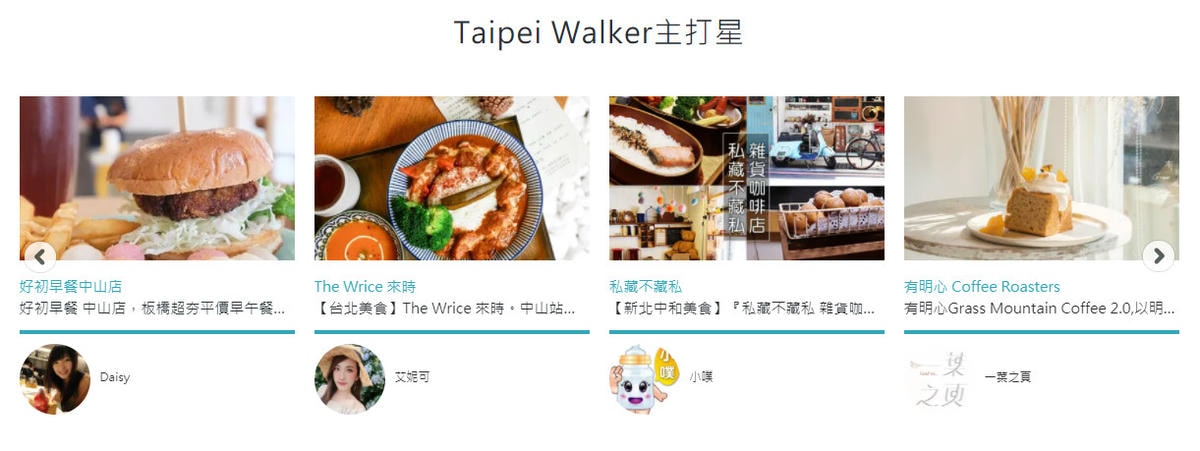Image resolution: width=1200 pixels, height=451 pixels.
Task: View author 小嘆's profile
Action: [x=700, y=377]
